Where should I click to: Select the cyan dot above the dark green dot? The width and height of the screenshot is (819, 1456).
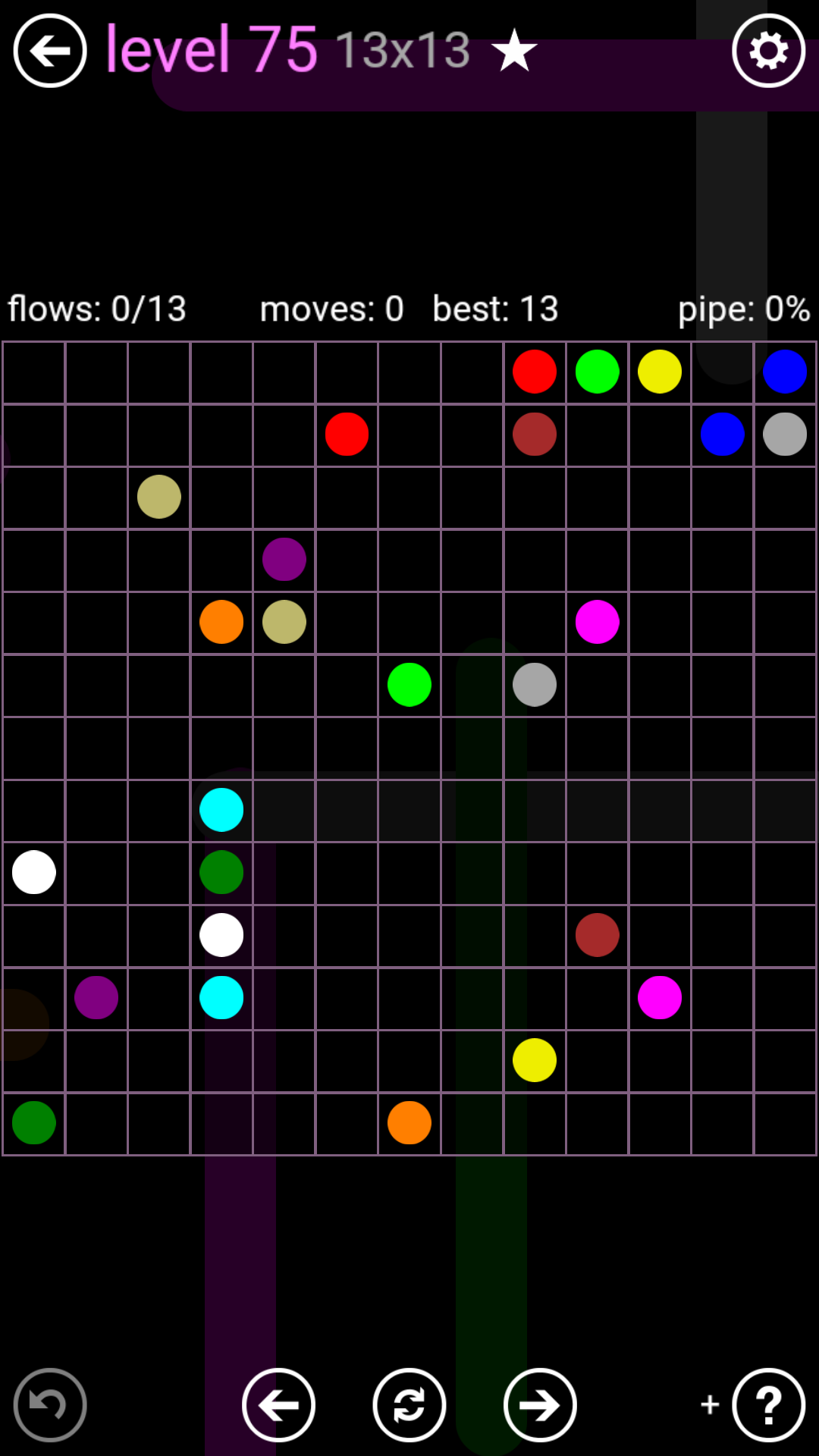point(221,810)
